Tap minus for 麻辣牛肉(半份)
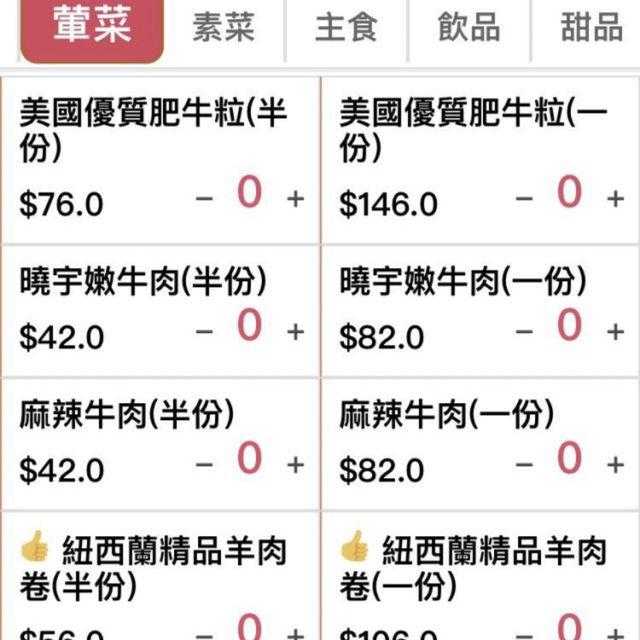Screen dimensions: 640x640 click(205, 464)
